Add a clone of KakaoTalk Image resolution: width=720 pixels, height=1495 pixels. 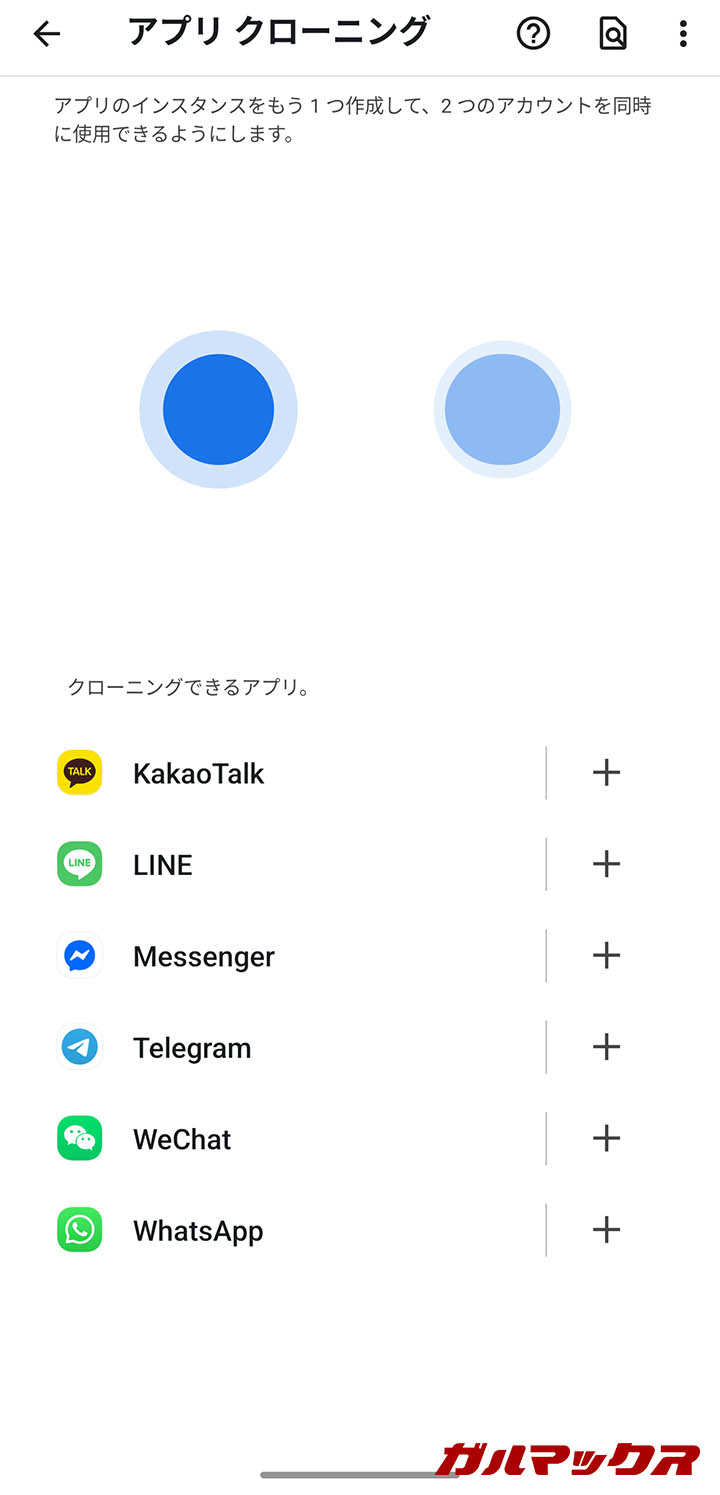(606, 772)
